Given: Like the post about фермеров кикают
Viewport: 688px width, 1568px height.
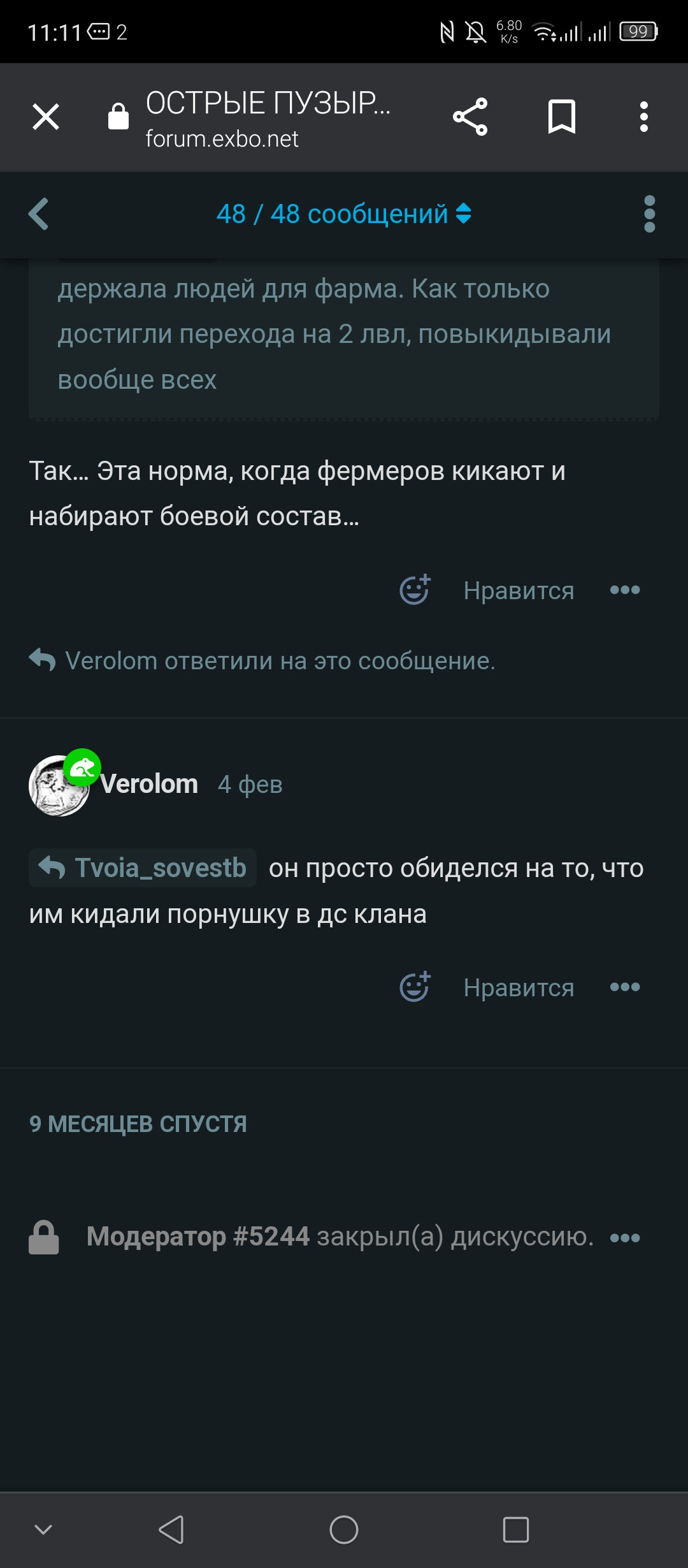Looking at the screenshot, I should pyautogui.click(x=519, y=591).
